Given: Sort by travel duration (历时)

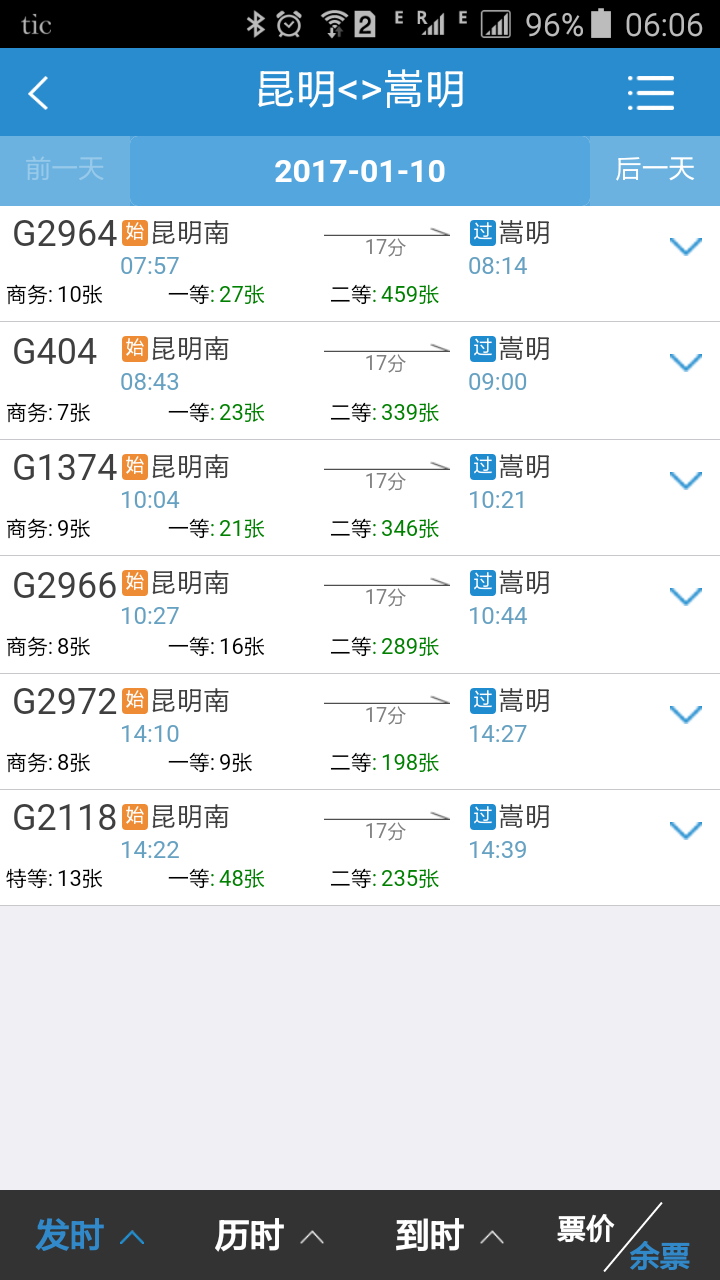Looking at the screenshot, I should point(270,1236).
